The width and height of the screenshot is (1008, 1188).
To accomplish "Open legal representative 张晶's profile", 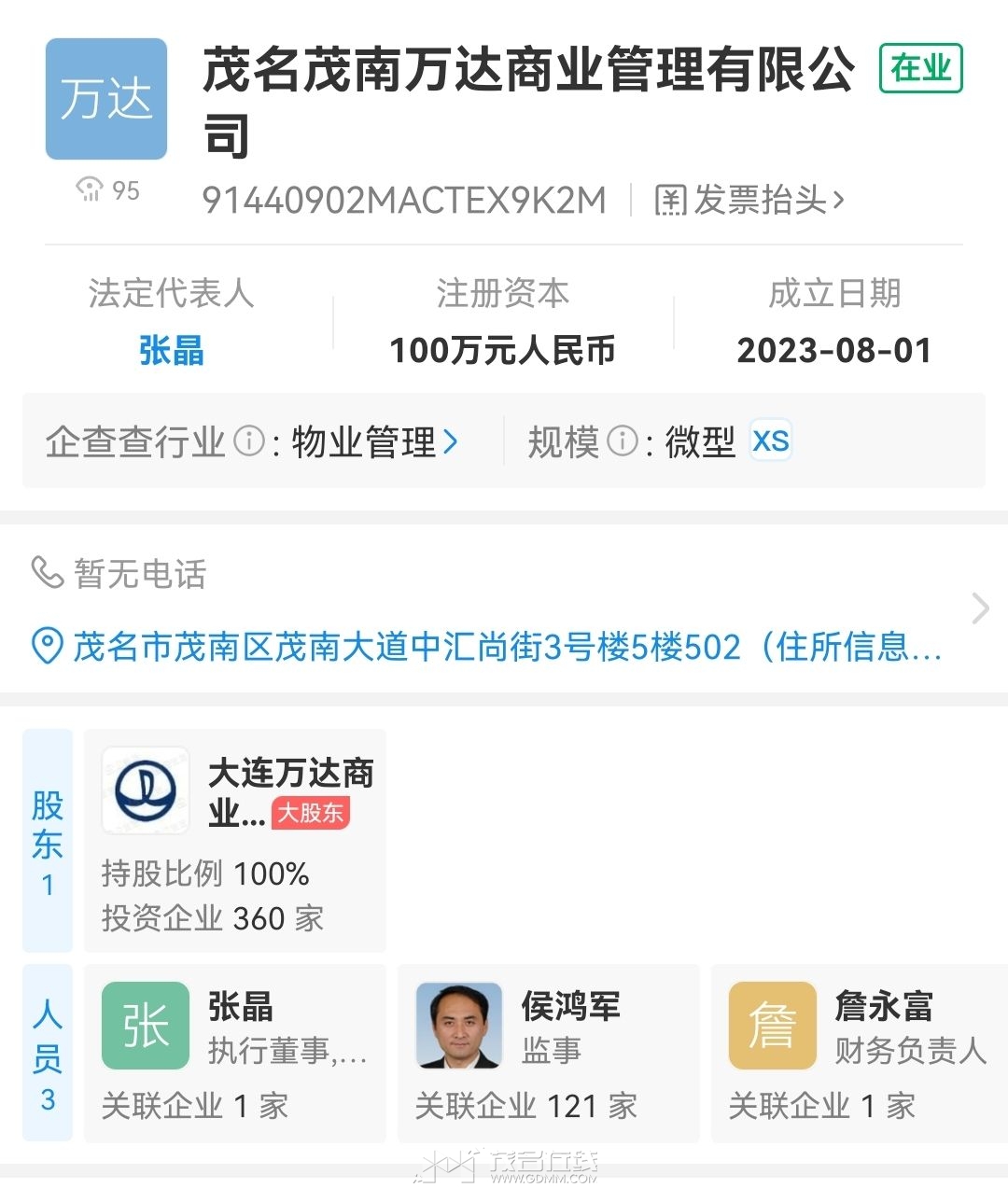I will point(171,351).
